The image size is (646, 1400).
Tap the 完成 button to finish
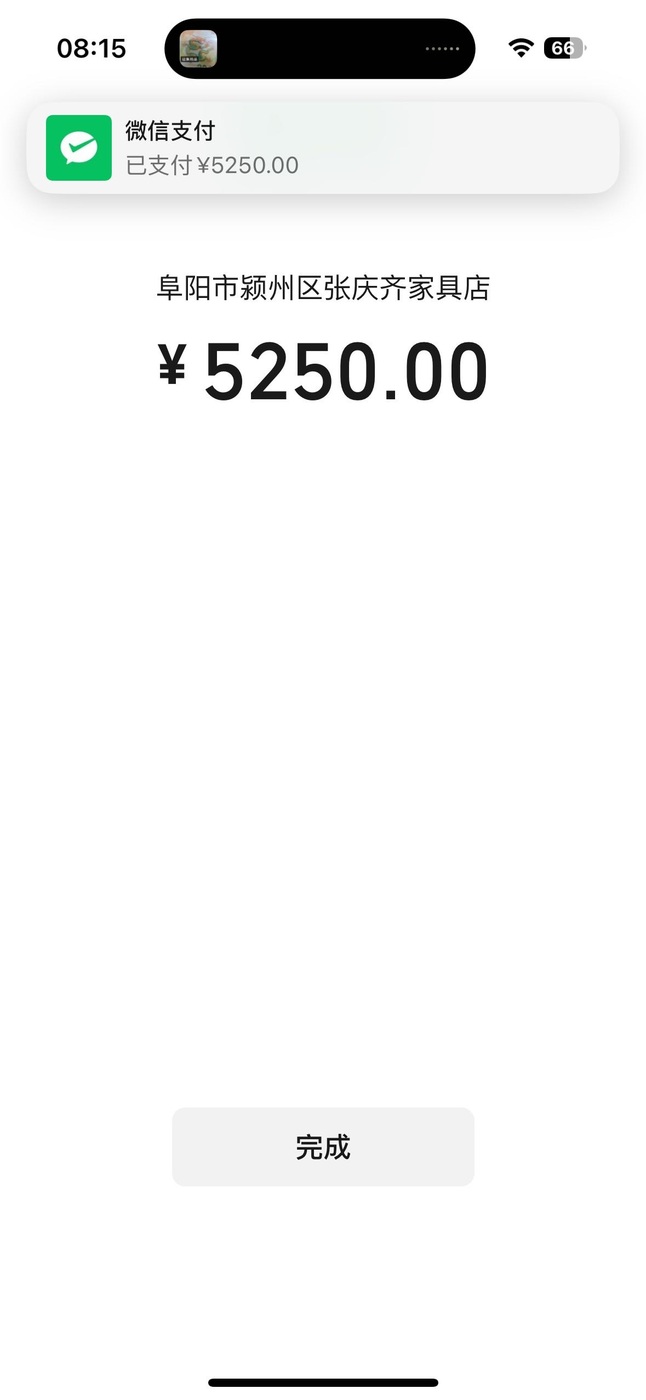pyautogui.click(x=323, y=1147)
